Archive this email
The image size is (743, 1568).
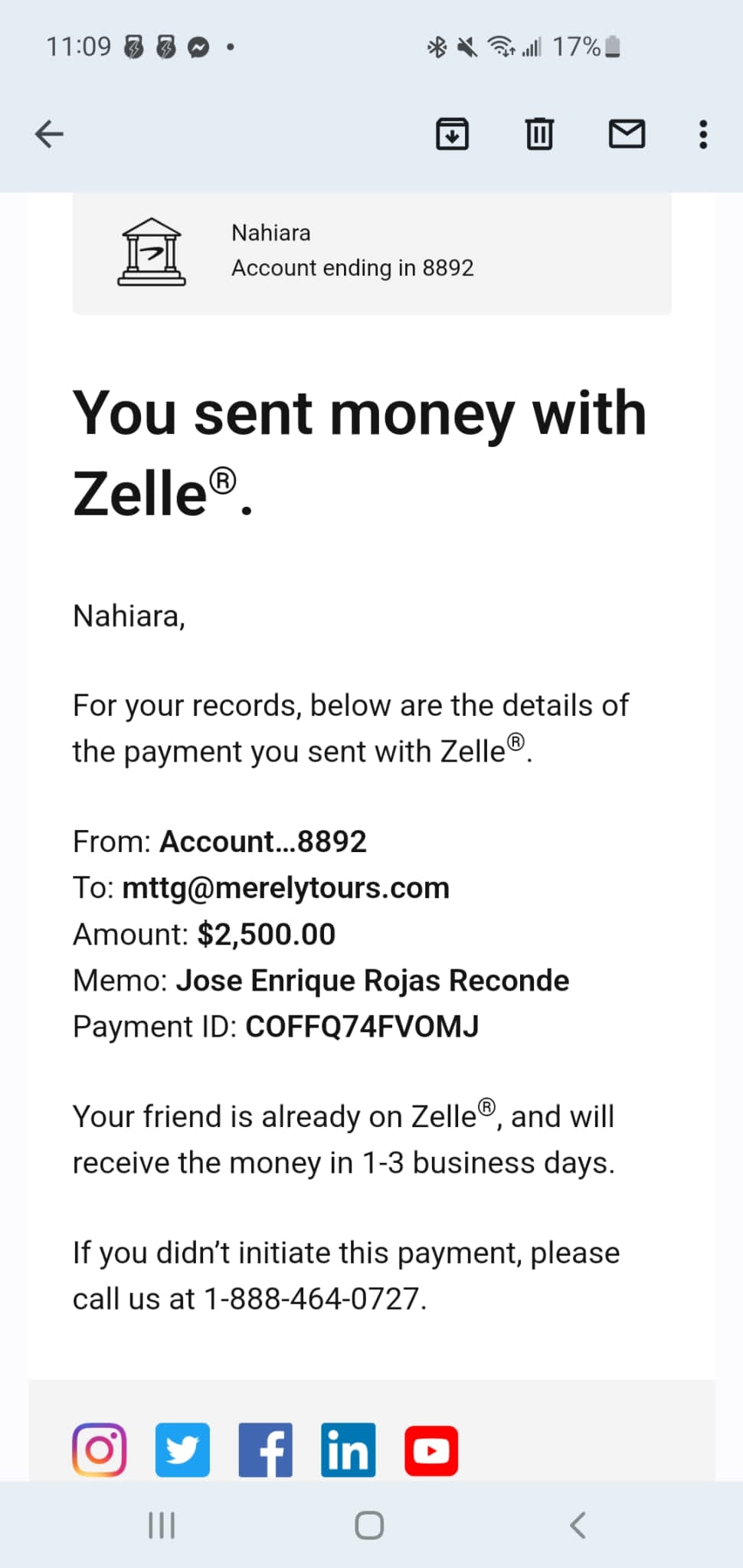[452, 134]
